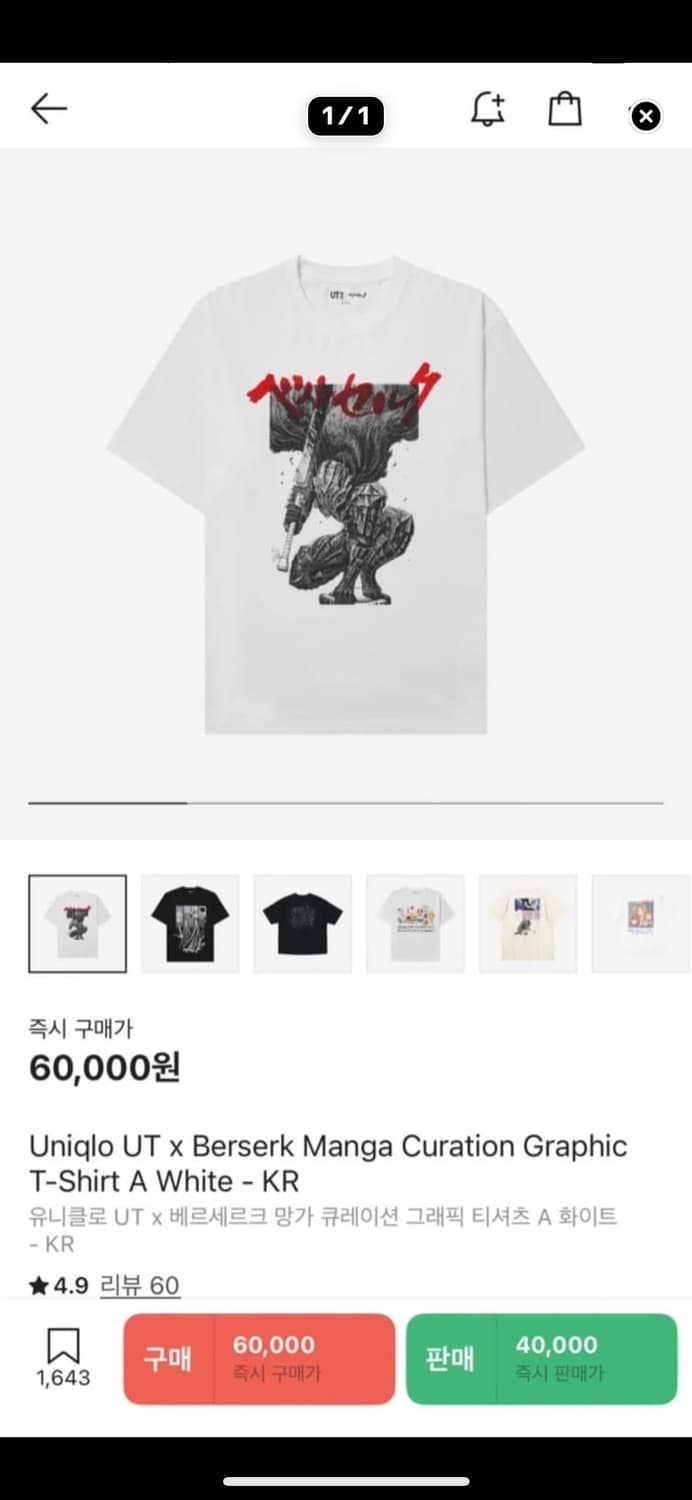This screenshot has width=692, height=1500.
Task: Go back using the arrow icon
Action: [48, 109]
